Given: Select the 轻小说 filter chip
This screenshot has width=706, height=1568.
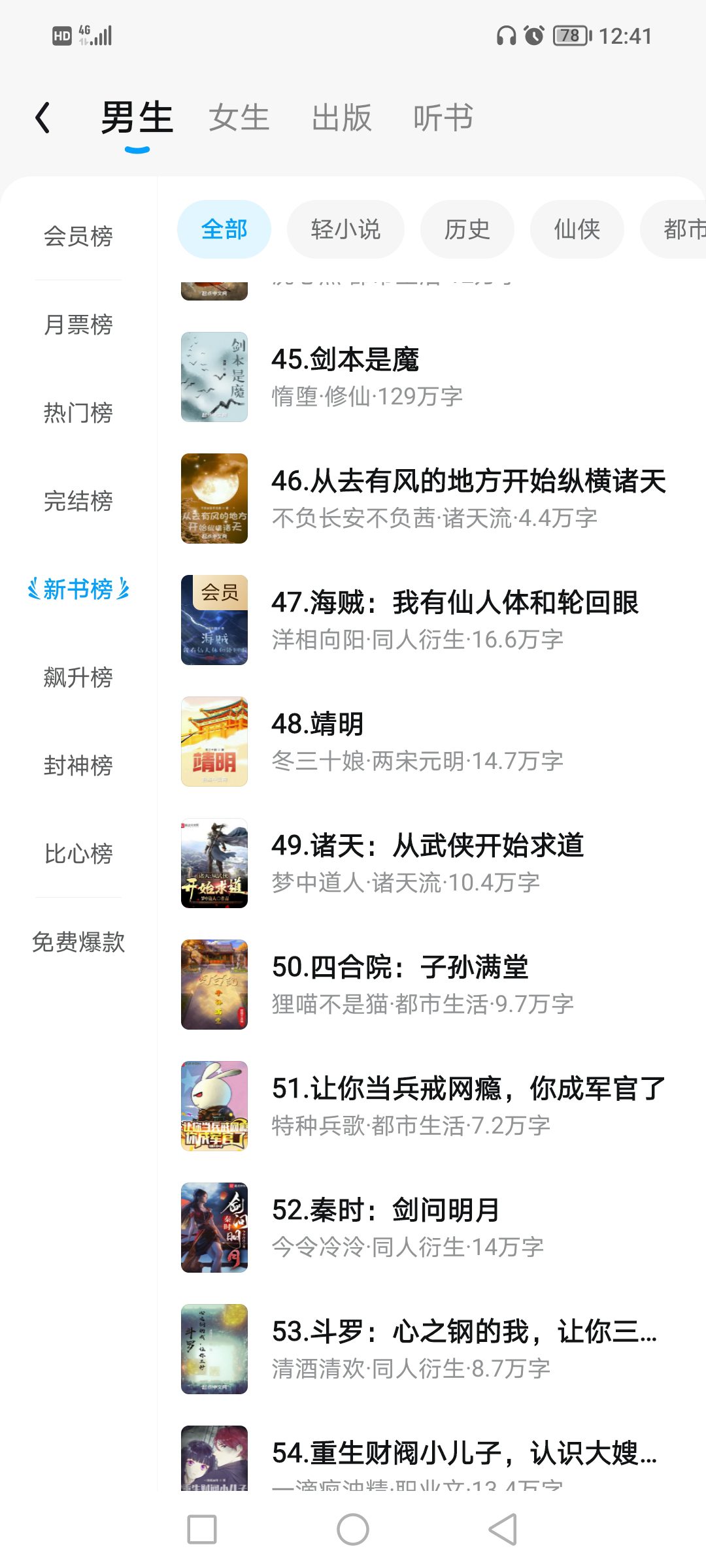Looking at the screenshot, I should click(345, 229).
